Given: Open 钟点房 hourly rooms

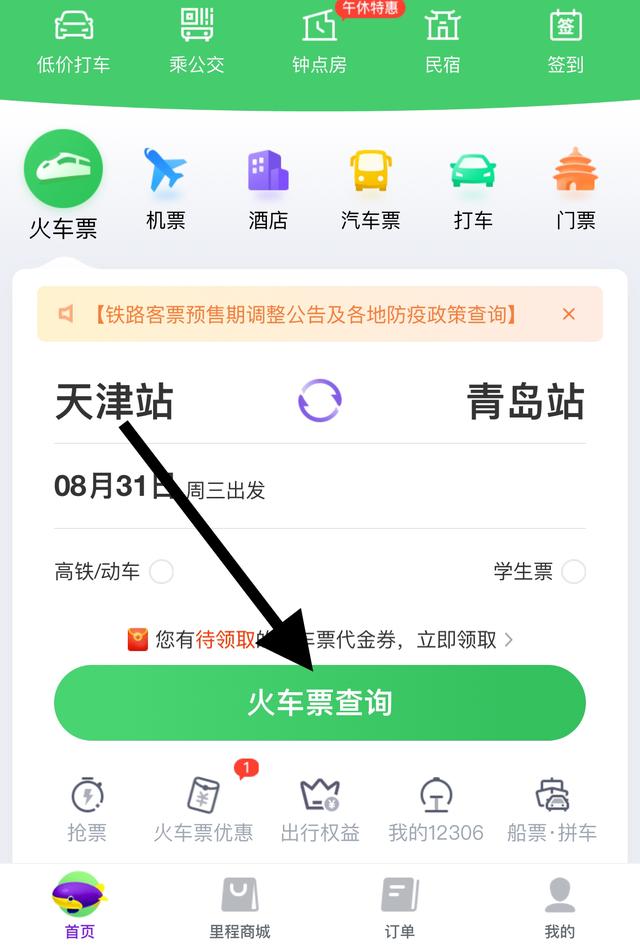Looking at the screenshot, I should (x=319, y=40).
